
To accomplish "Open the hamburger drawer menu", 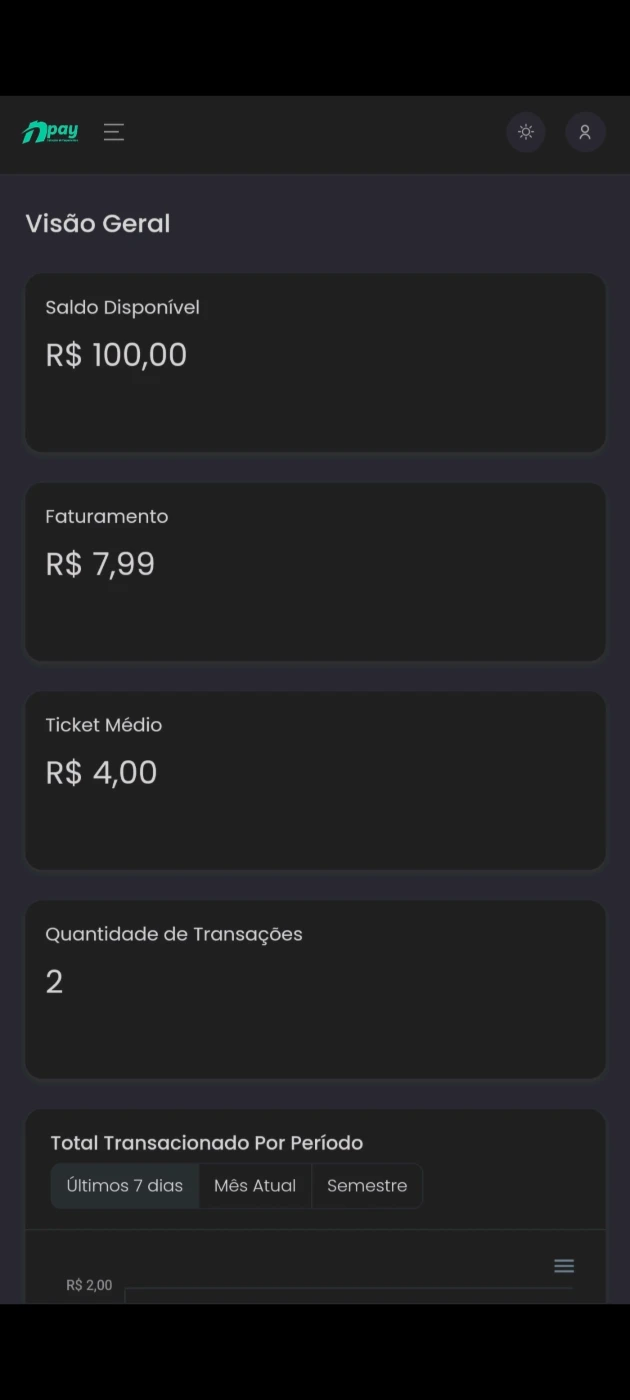I will click(x=114, y=132).
